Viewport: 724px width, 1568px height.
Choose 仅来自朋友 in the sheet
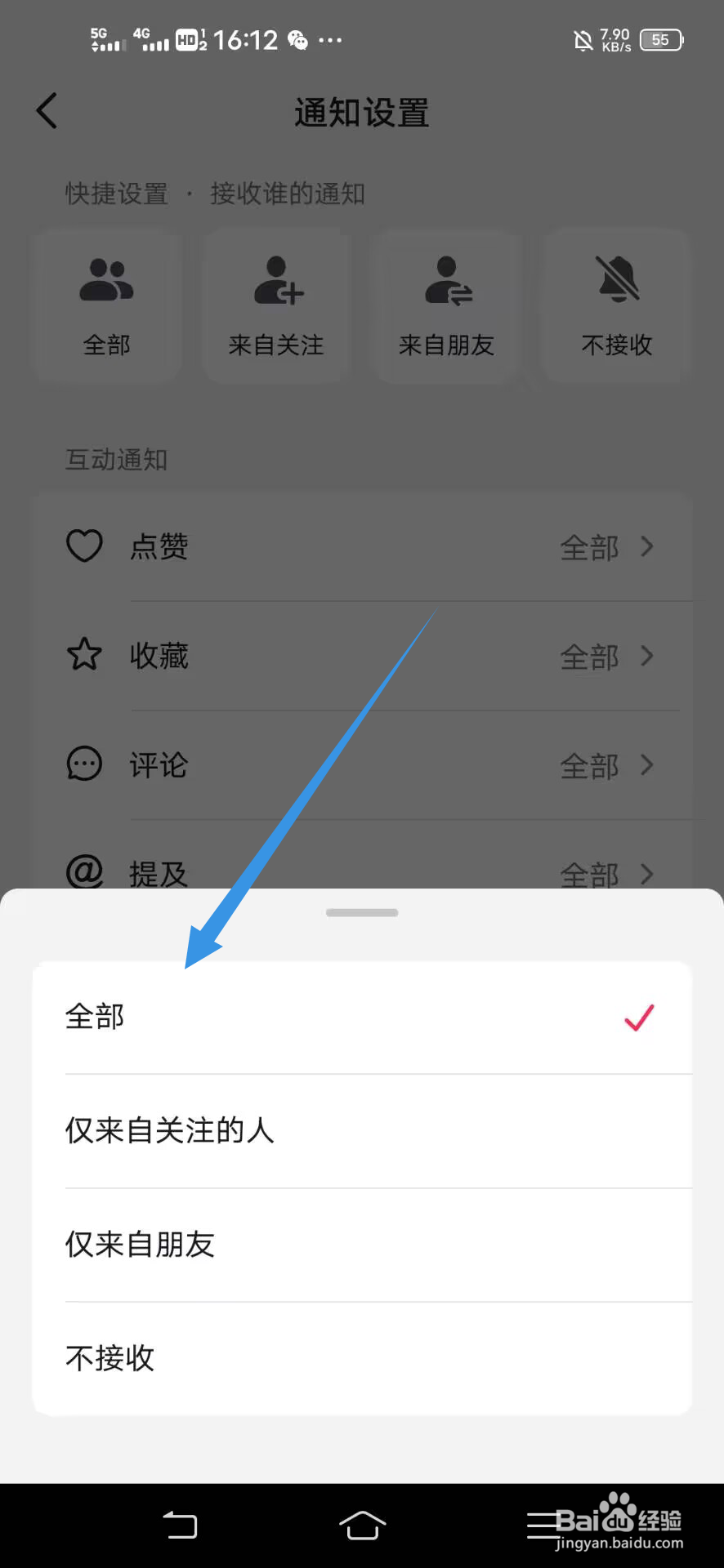362,1245
